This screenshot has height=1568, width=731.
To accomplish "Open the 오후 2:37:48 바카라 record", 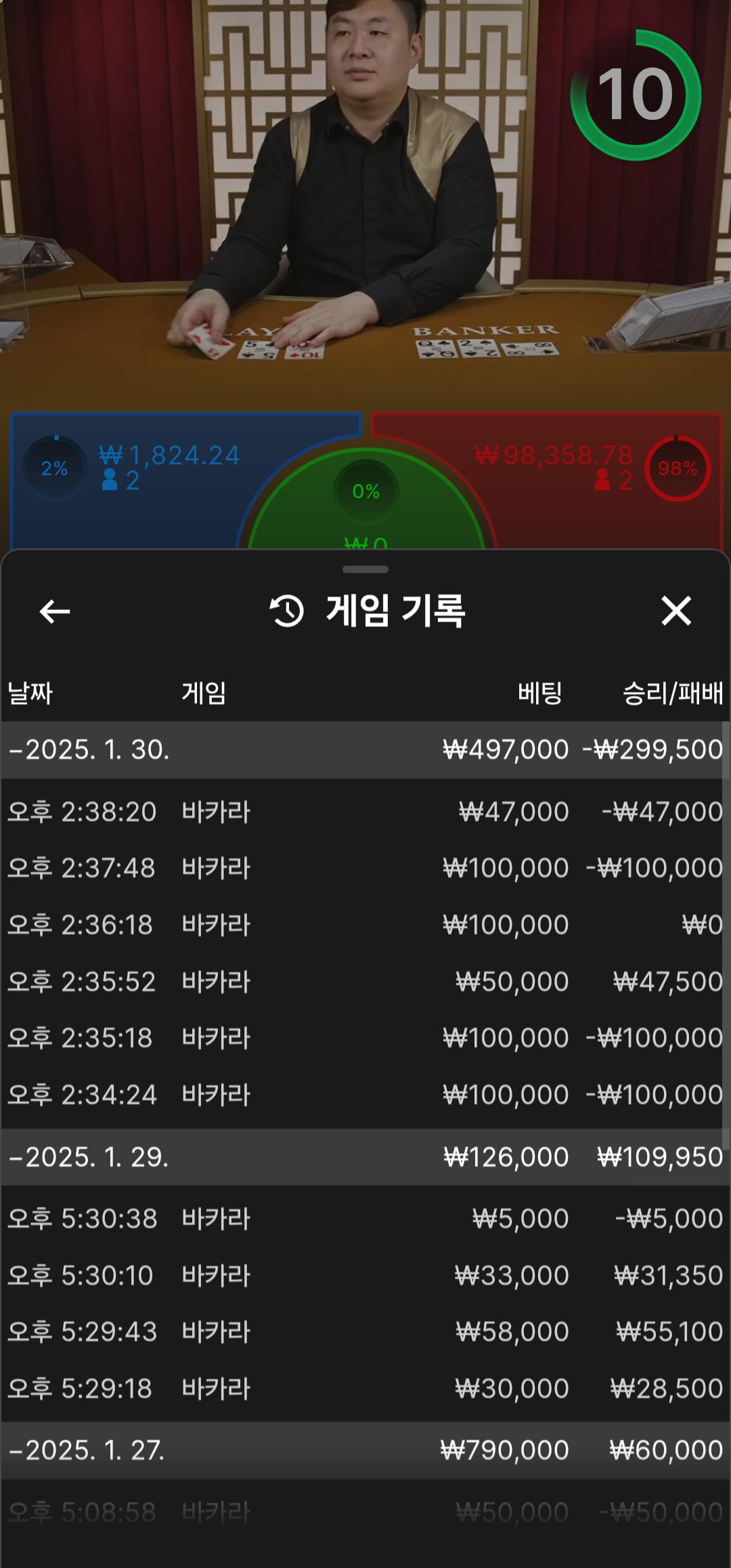I will 365,868.
